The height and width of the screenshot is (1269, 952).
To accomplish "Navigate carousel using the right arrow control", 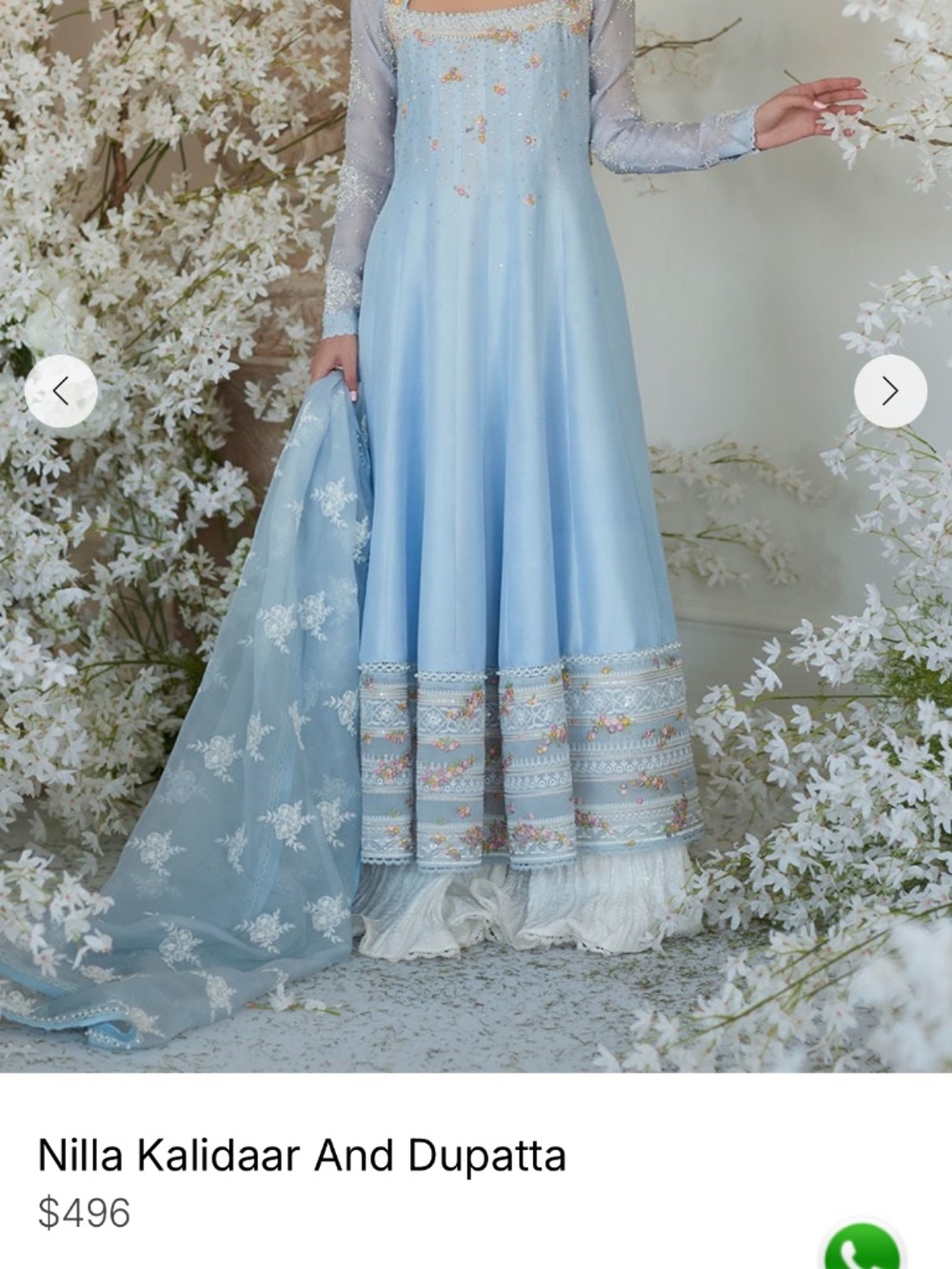I will point(888,389).
